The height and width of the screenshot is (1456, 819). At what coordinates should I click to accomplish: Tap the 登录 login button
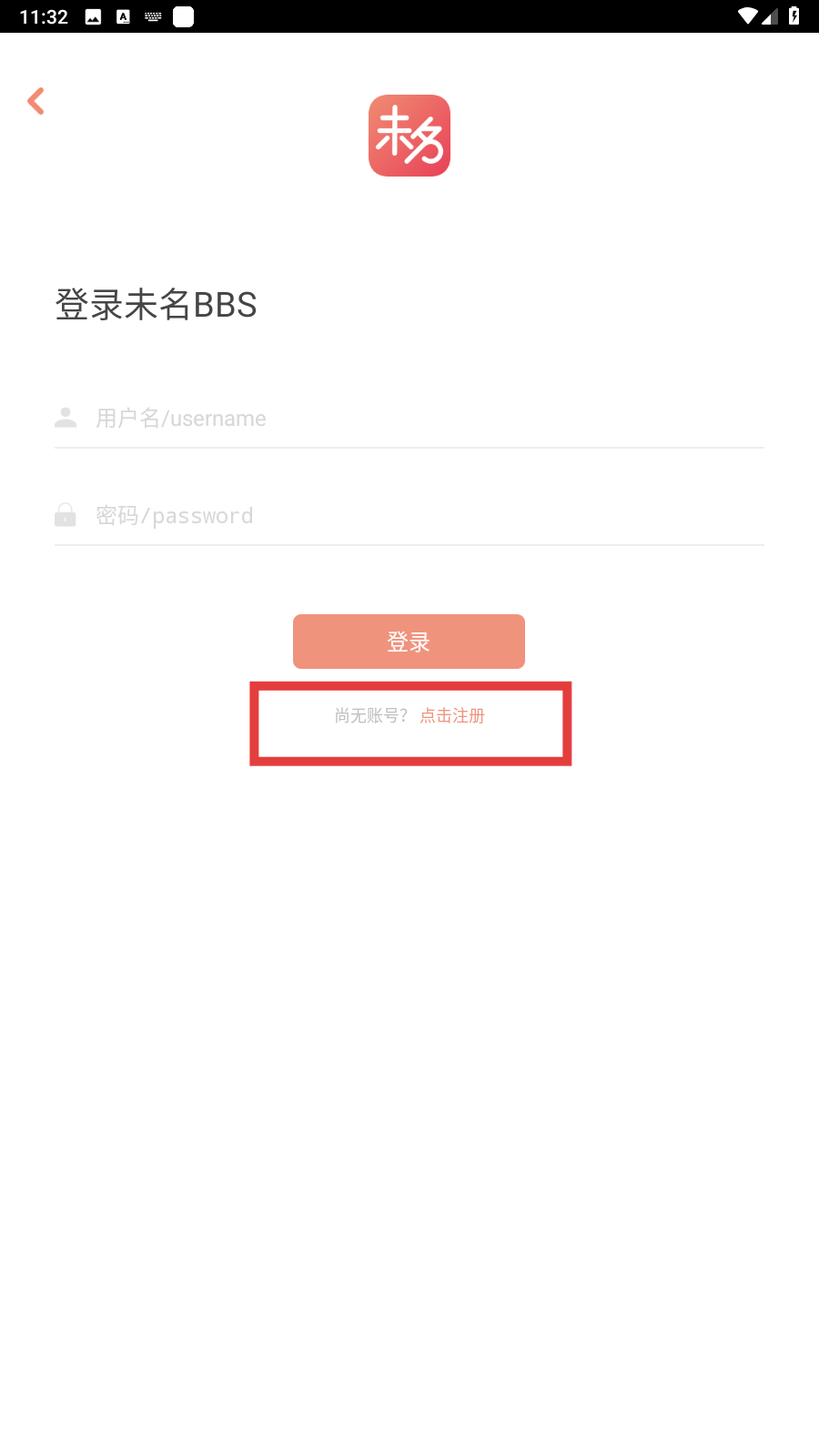click(x=409, y=642)
